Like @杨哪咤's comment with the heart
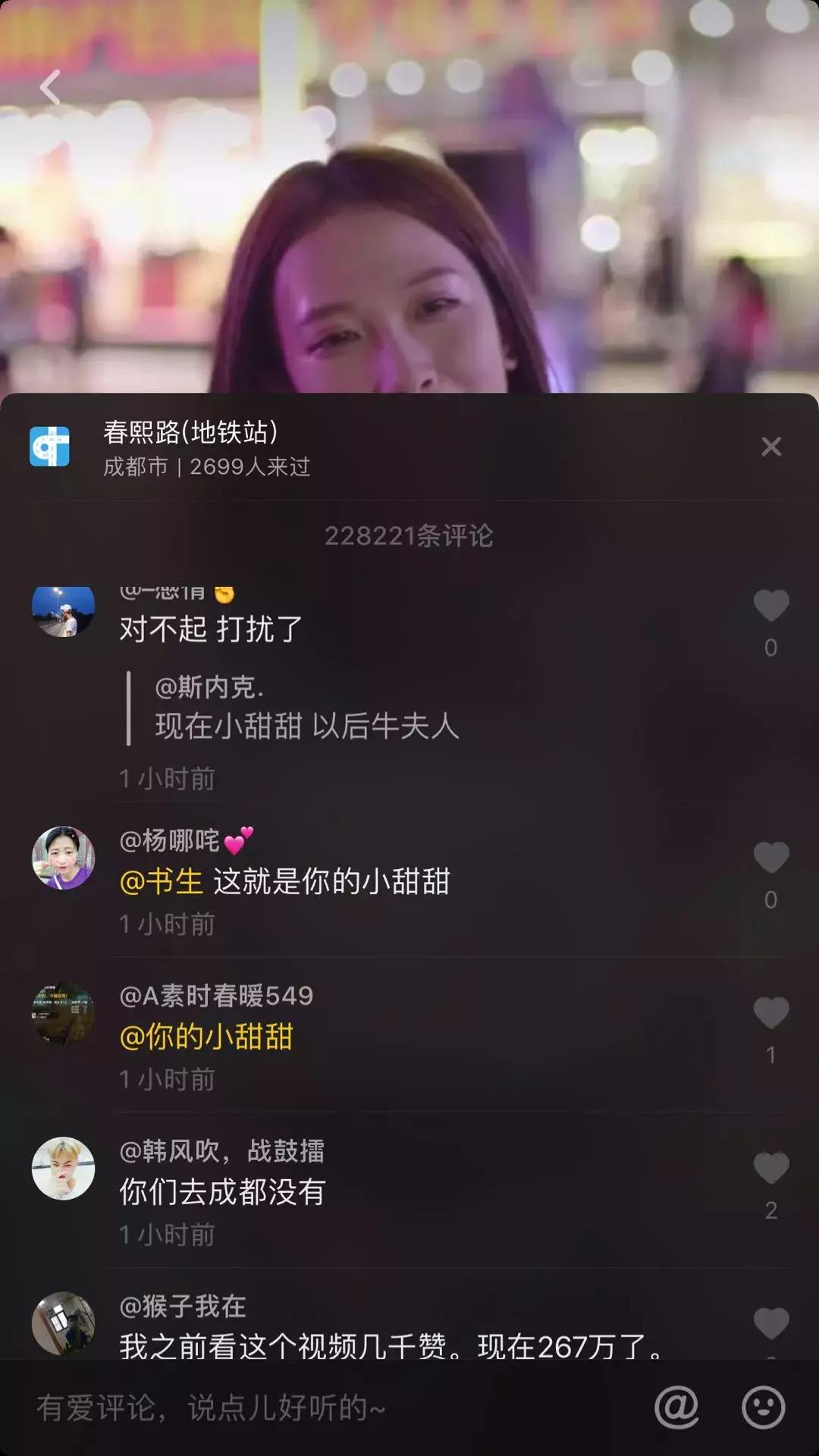The width and height of the screenshot is (819, 1456). coord(771,857)
